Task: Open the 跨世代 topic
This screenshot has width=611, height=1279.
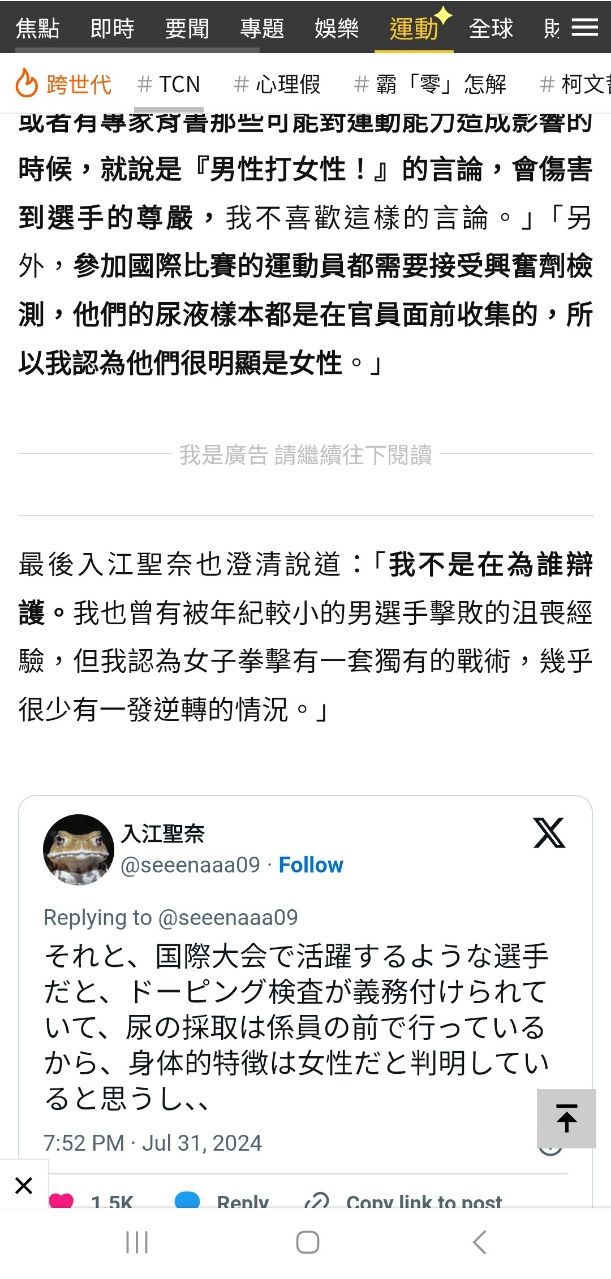Action: [x=64, y=85]
